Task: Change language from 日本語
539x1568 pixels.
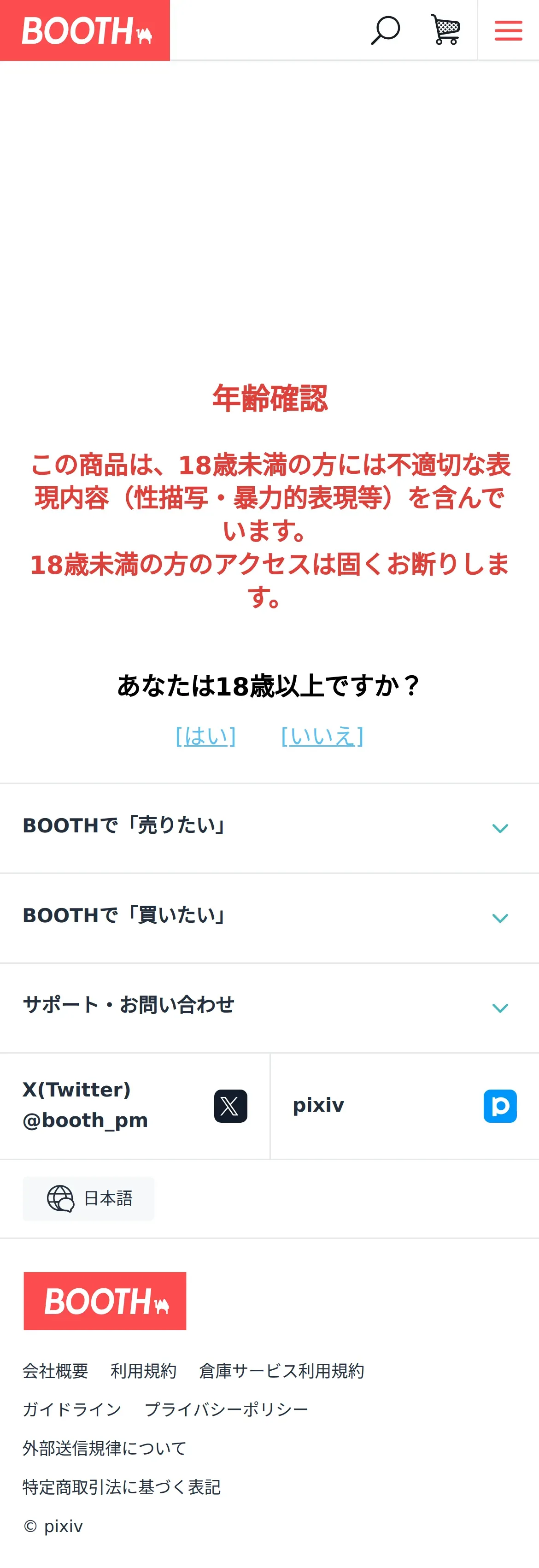Action: (89, 1198)
